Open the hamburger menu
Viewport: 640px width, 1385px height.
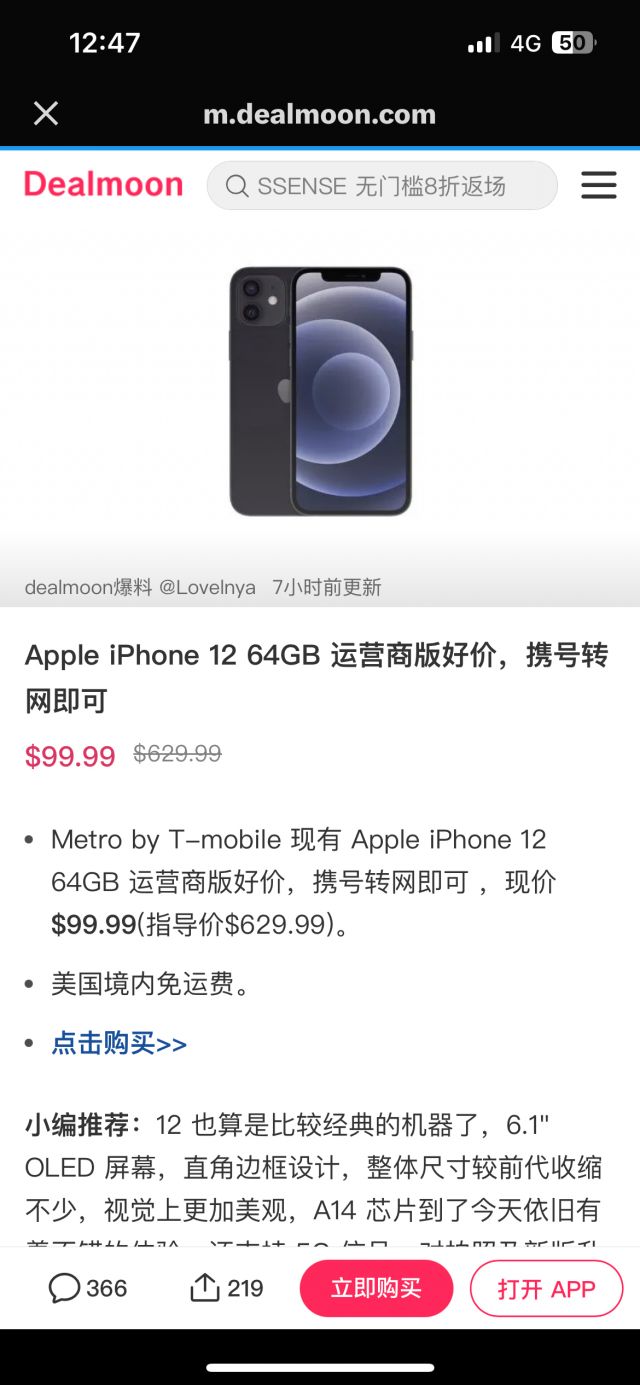(x=598, y=185)
